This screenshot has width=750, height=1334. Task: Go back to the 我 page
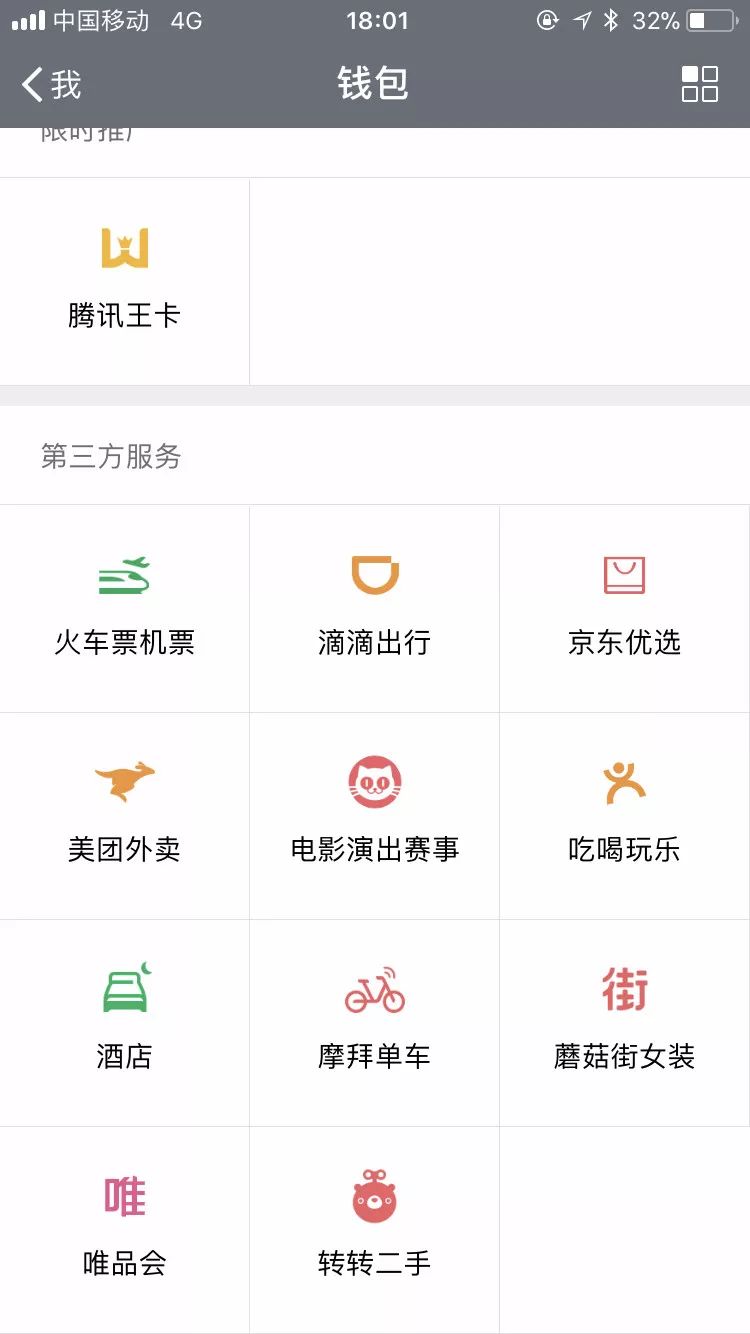[52, 85]
